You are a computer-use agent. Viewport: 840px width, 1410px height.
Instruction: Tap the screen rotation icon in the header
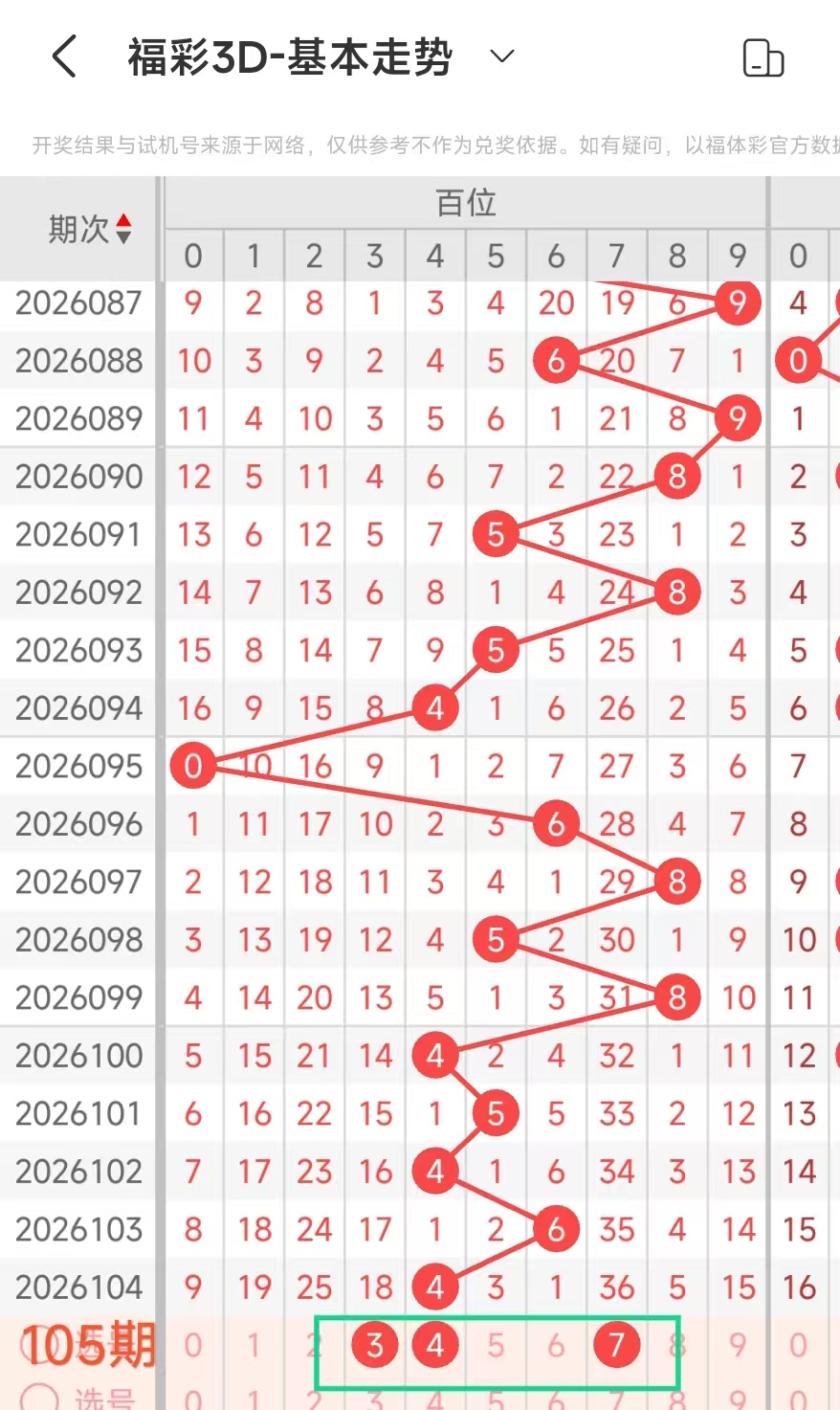tap(763, 58)
